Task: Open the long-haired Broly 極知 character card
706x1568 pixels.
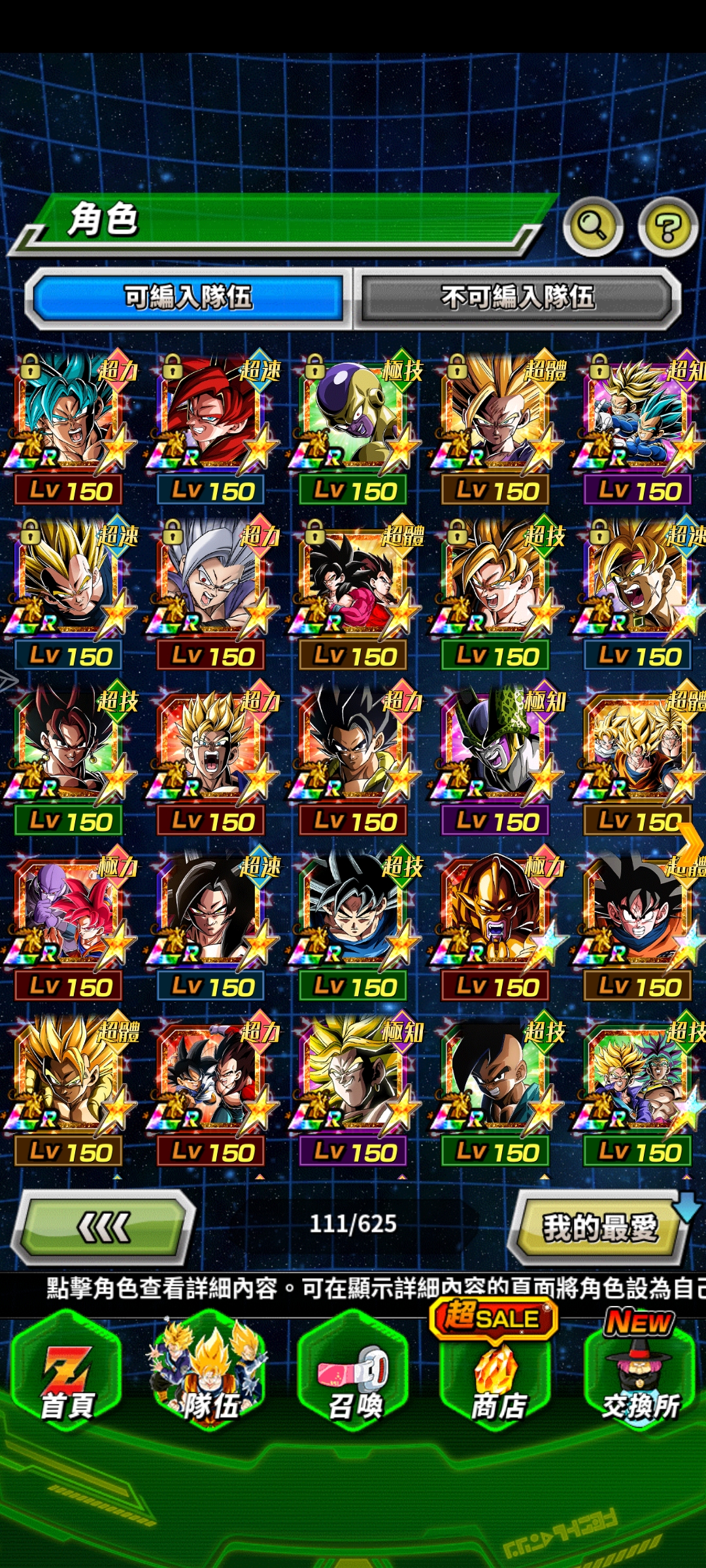Action: click(x=354, y=1079)
